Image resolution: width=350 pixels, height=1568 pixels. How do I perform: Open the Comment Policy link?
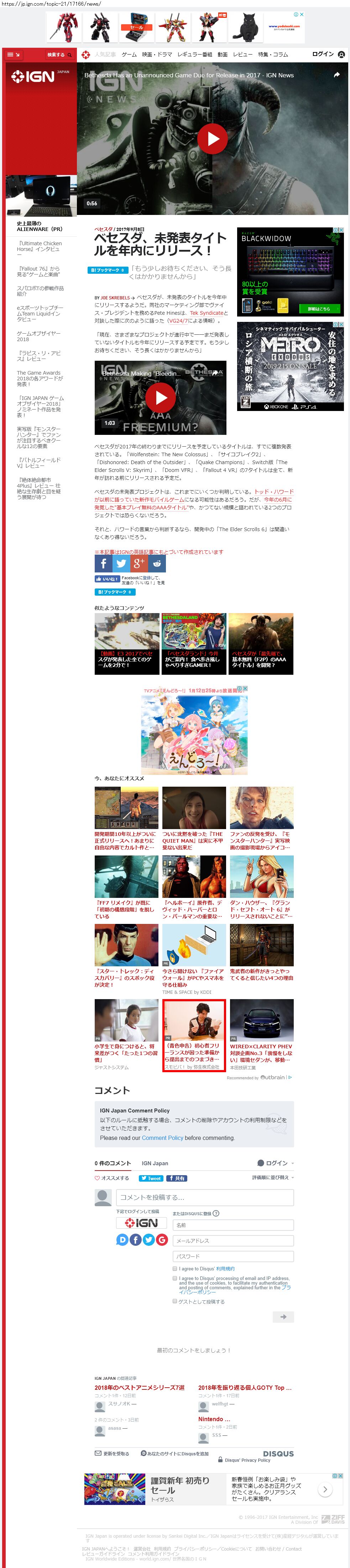click(162, 1138)
